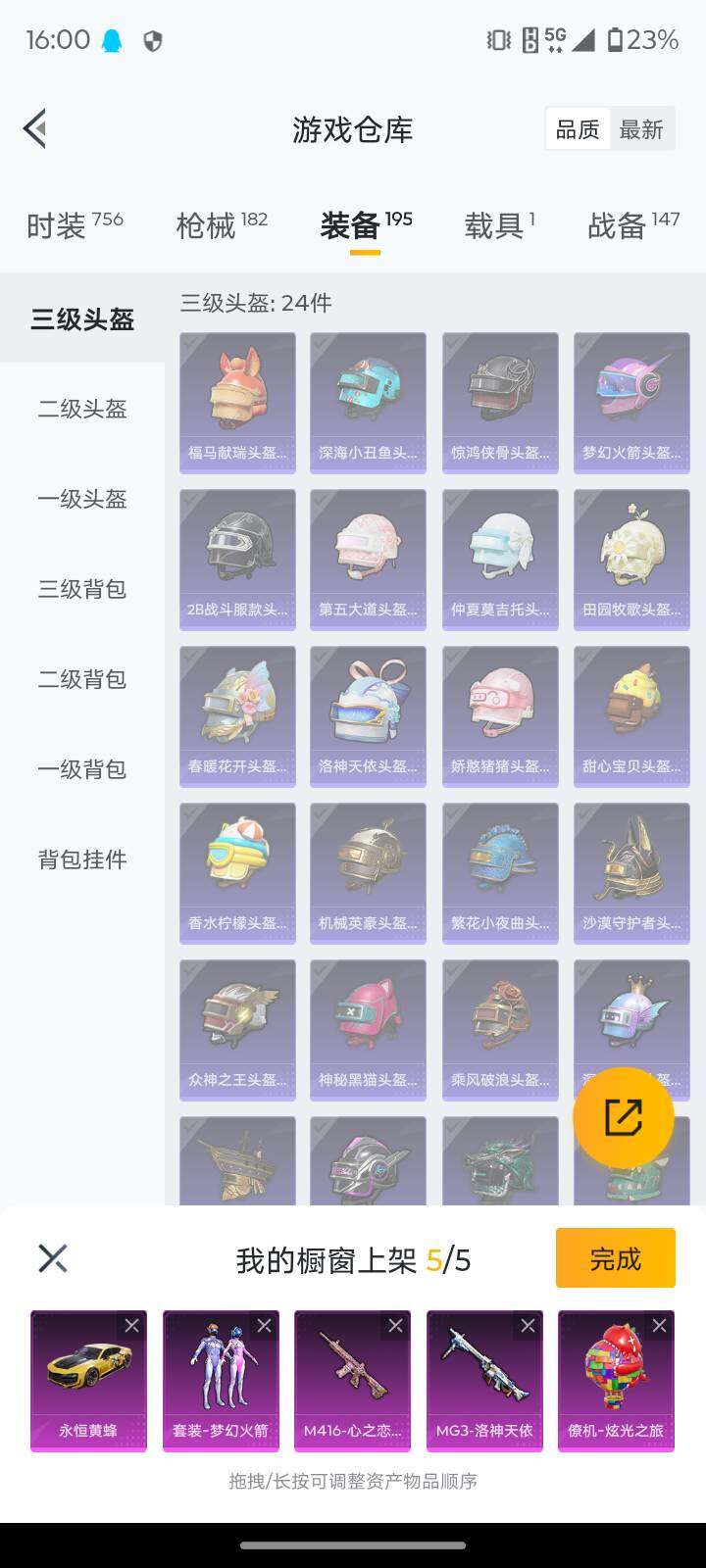Open the 2B战斗服款头盔 item
706x1568 pixels.
click(x=236, y=559)
